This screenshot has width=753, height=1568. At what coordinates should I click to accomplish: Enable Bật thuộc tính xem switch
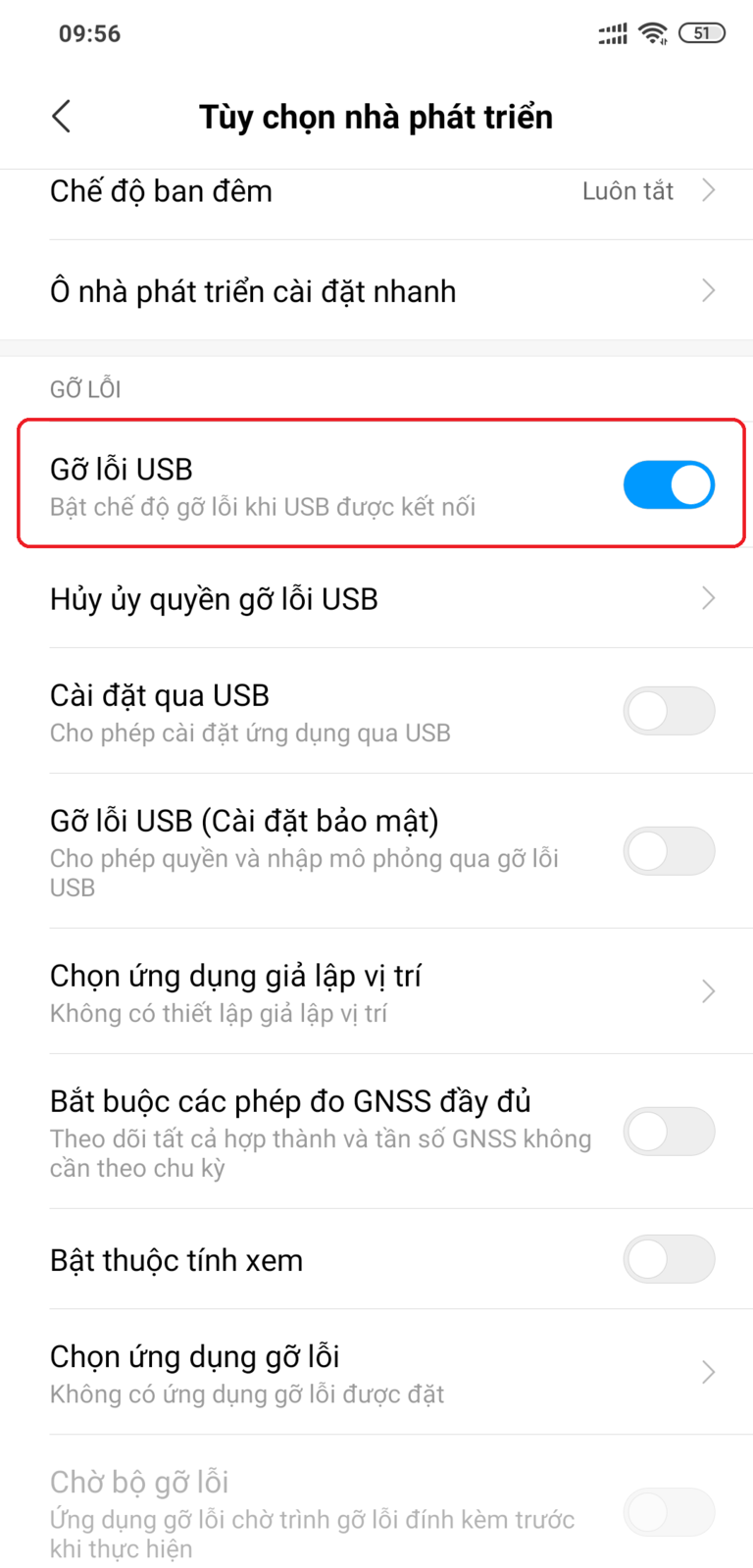coord(669,1259)
